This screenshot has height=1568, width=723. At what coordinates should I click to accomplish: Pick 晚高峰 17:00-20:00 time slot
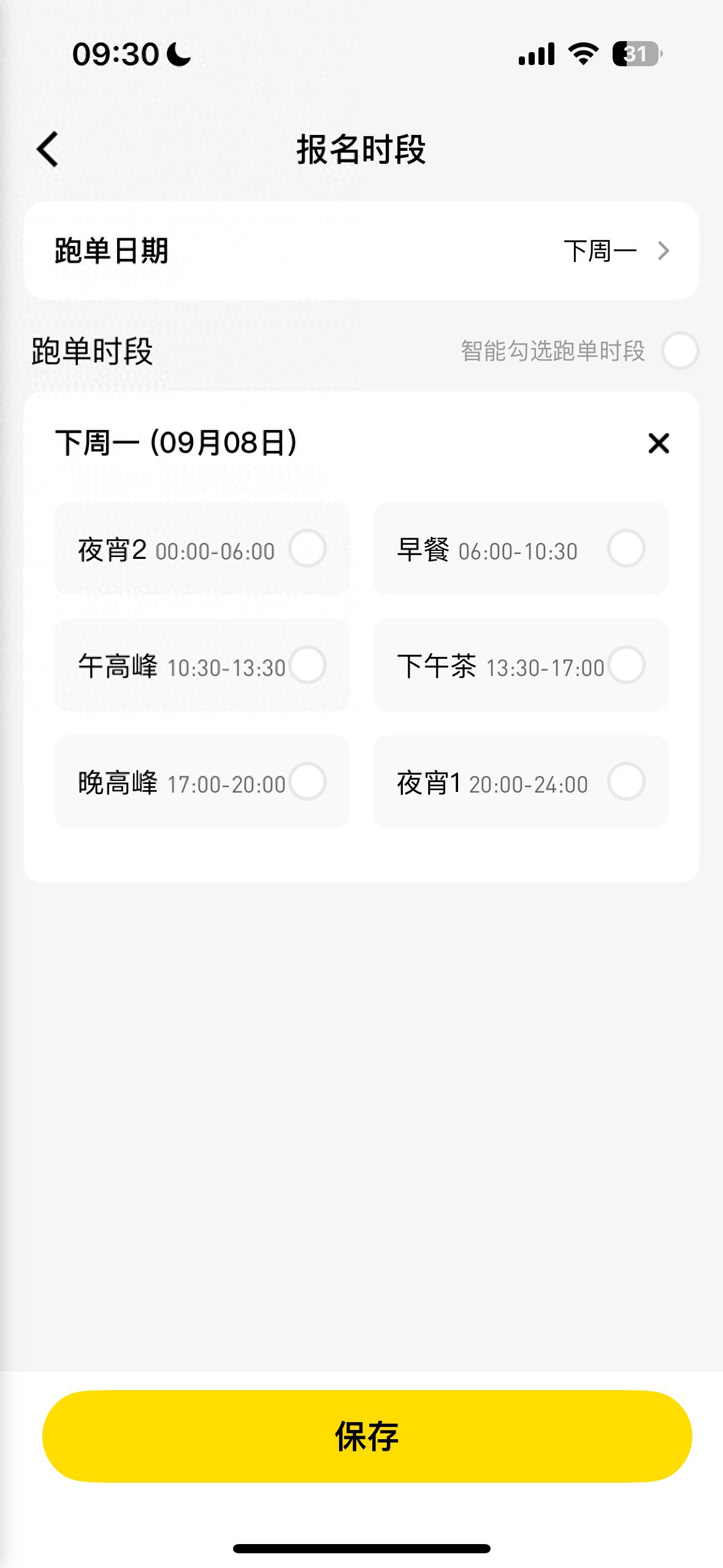(x=202, y=782)
